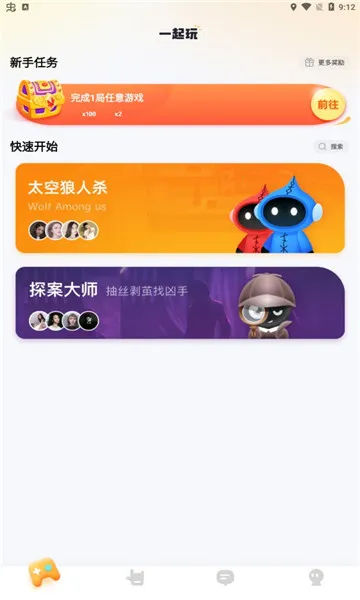Switch to the second bottom tab with the cat icon

point(135,577)
